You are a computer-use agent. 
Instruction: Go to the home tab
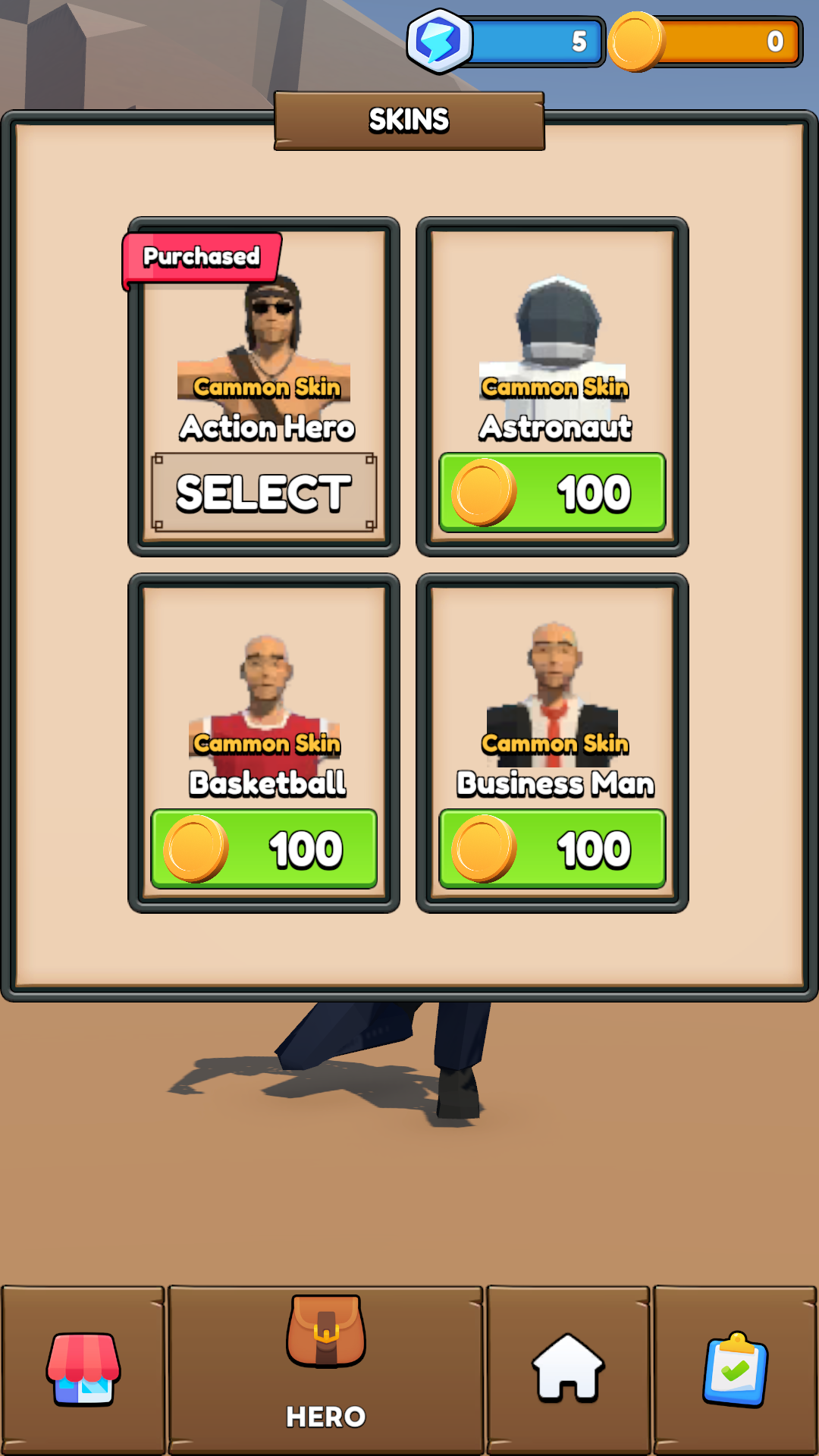(568, 1369)
